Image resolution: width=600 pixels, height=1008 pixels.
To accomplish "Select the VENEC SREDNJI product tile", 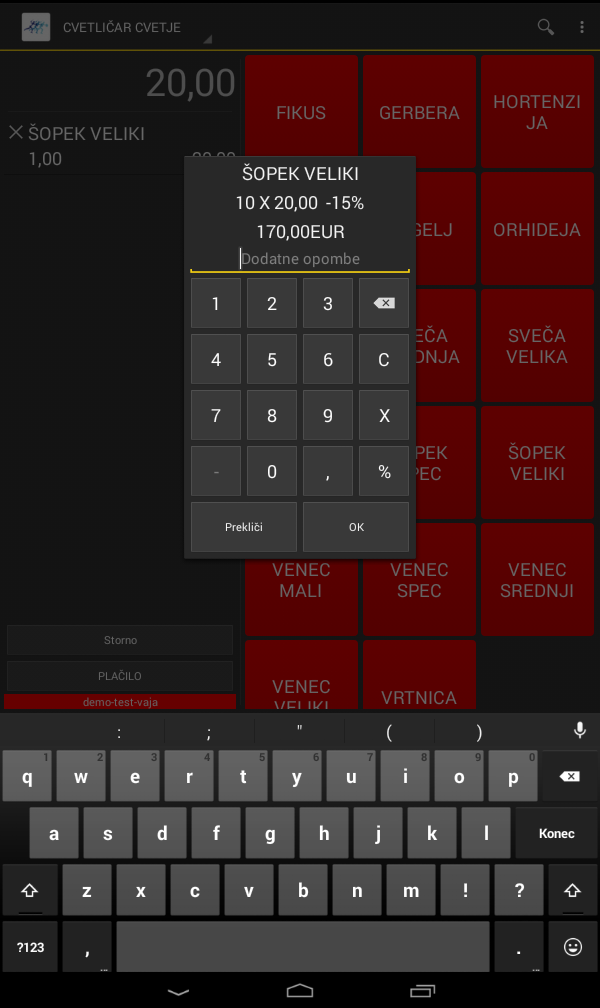I will (x=537, y=580).
